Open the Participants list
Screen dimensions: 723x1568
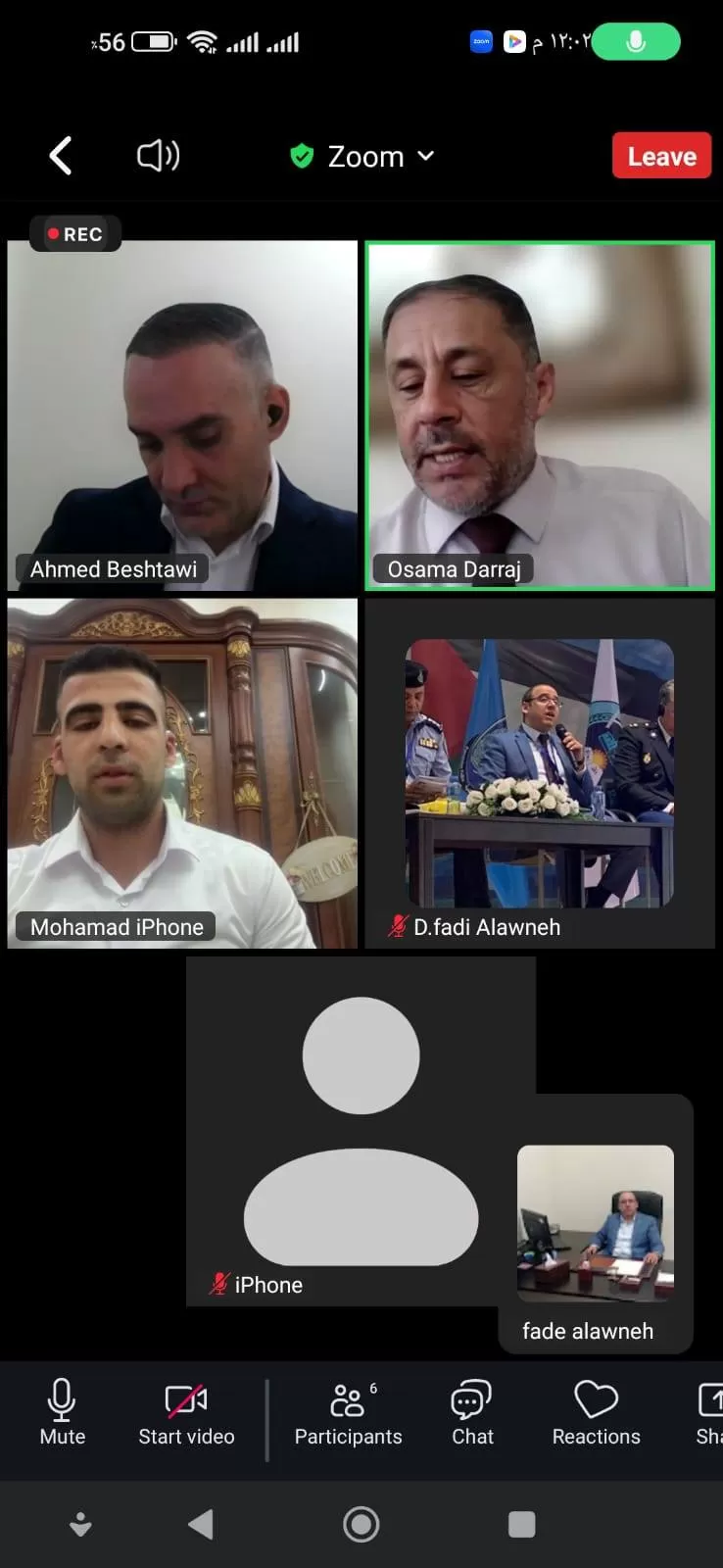(348, 1411)
